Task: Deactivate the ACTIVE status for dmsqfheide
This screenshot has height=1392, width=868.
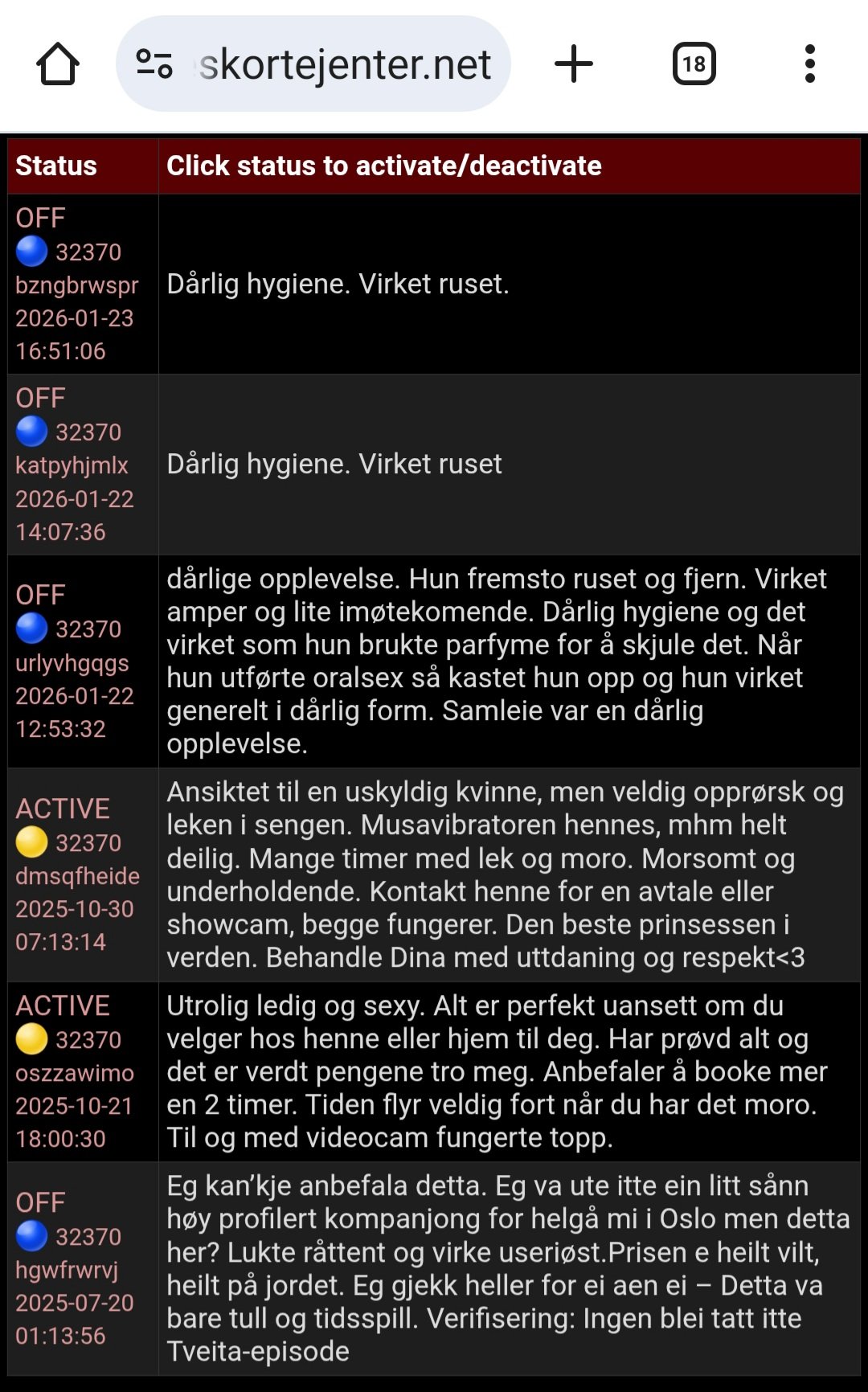Action: [63, 809]
